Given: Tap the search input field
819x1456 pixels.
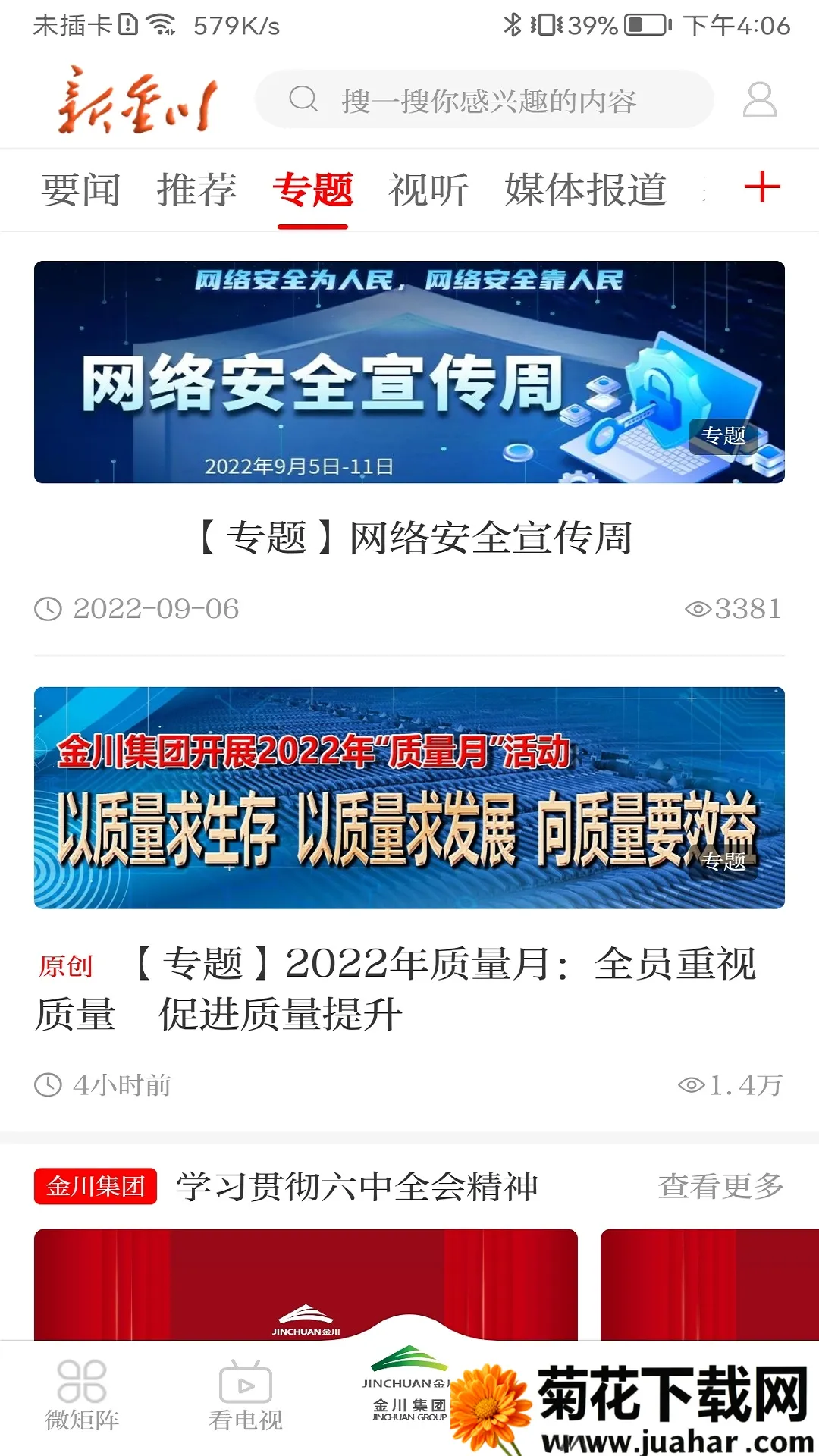Looking at the screenshot, I should [x=485, y=99].
